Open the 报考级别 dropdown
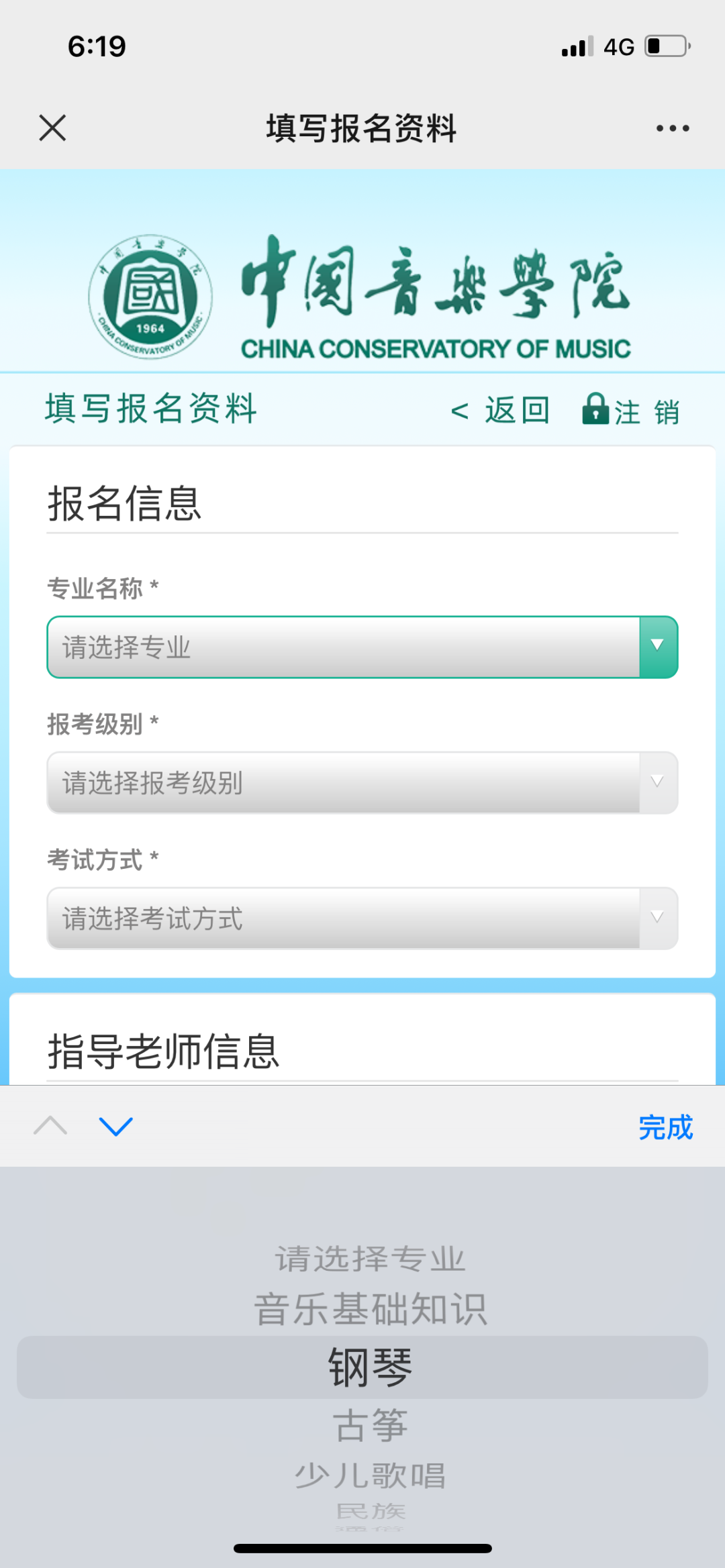The width and height of the screenshot is (725, 1568). pyautogui.click(x=362, y=783)
